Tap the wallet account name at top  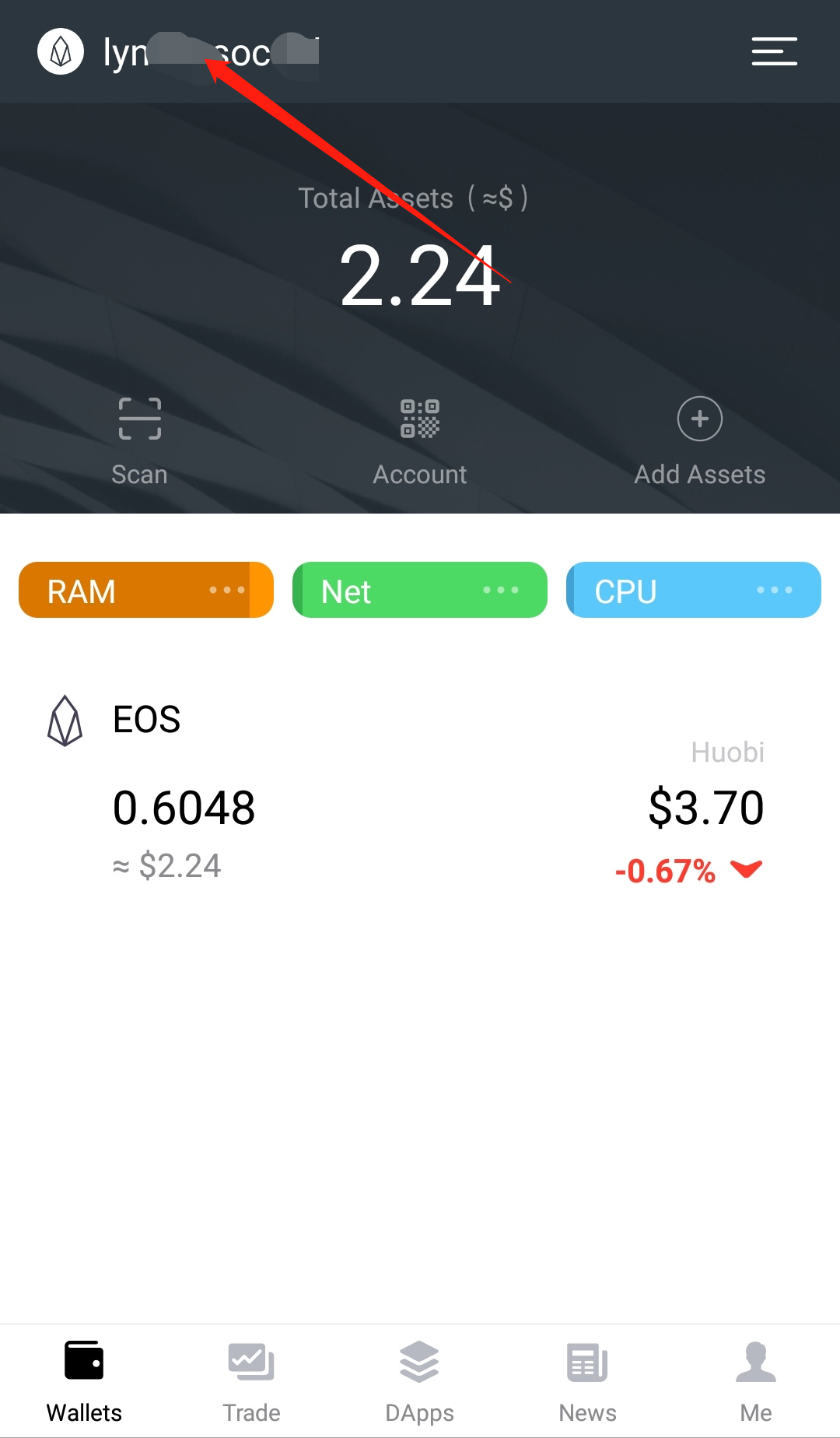coord(210,53)
